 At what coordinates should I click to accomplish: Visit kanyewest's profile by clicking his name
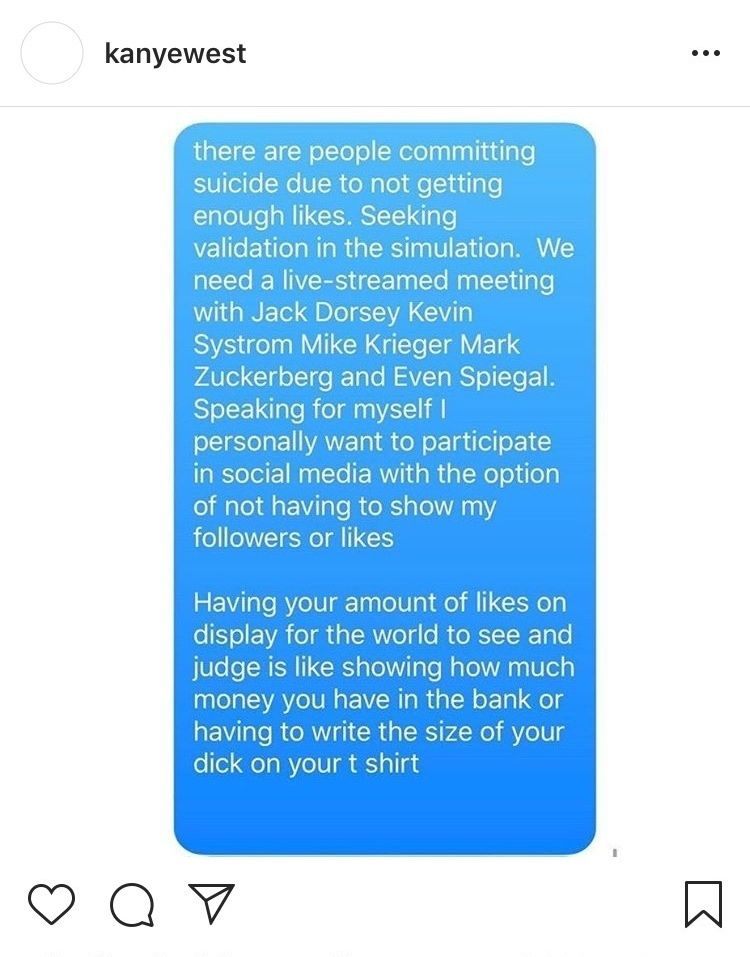click(x=175, y=54)
